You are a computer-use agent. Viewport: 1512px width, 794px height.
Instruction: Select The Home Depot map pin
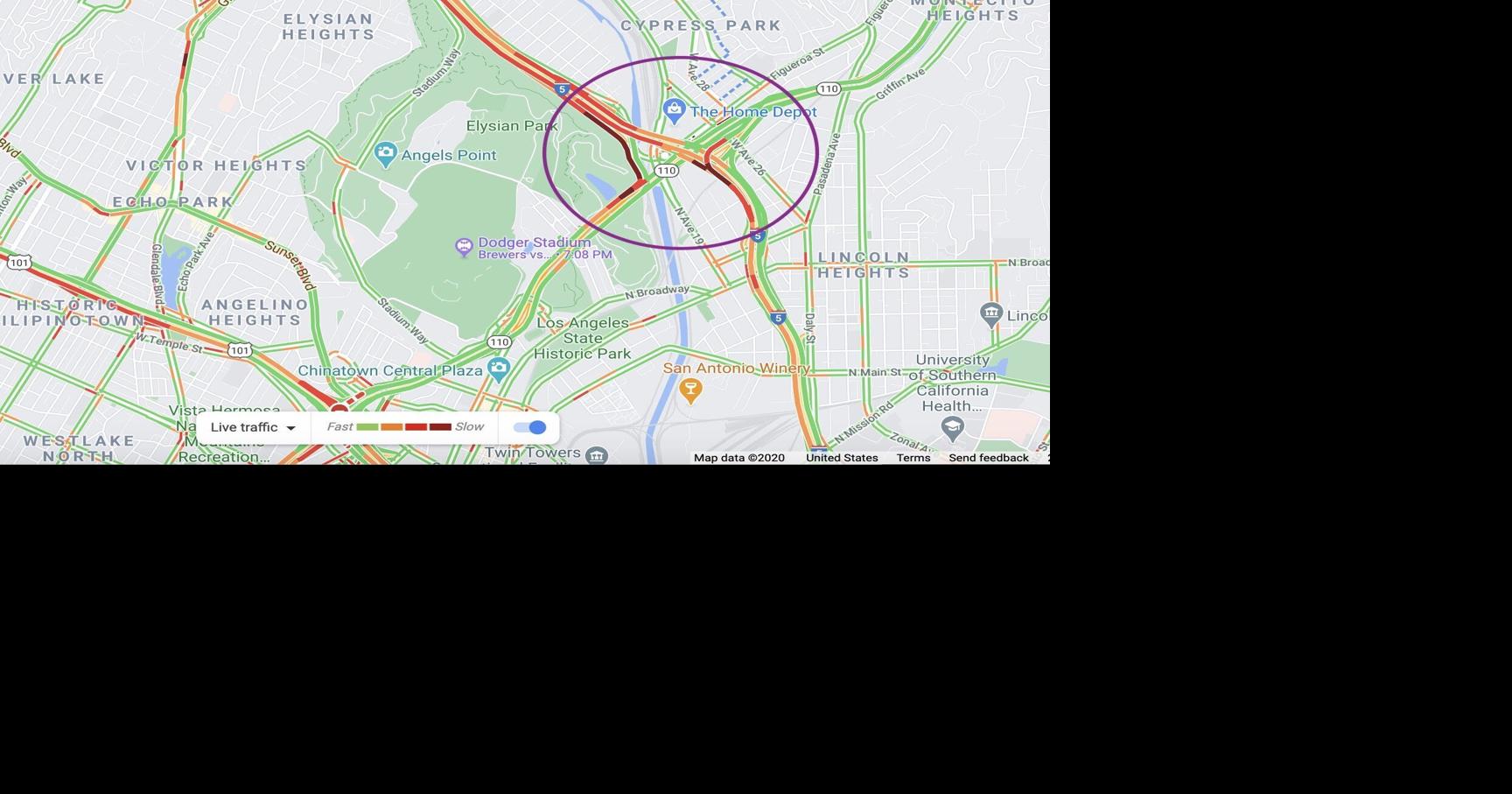[673, 111]
